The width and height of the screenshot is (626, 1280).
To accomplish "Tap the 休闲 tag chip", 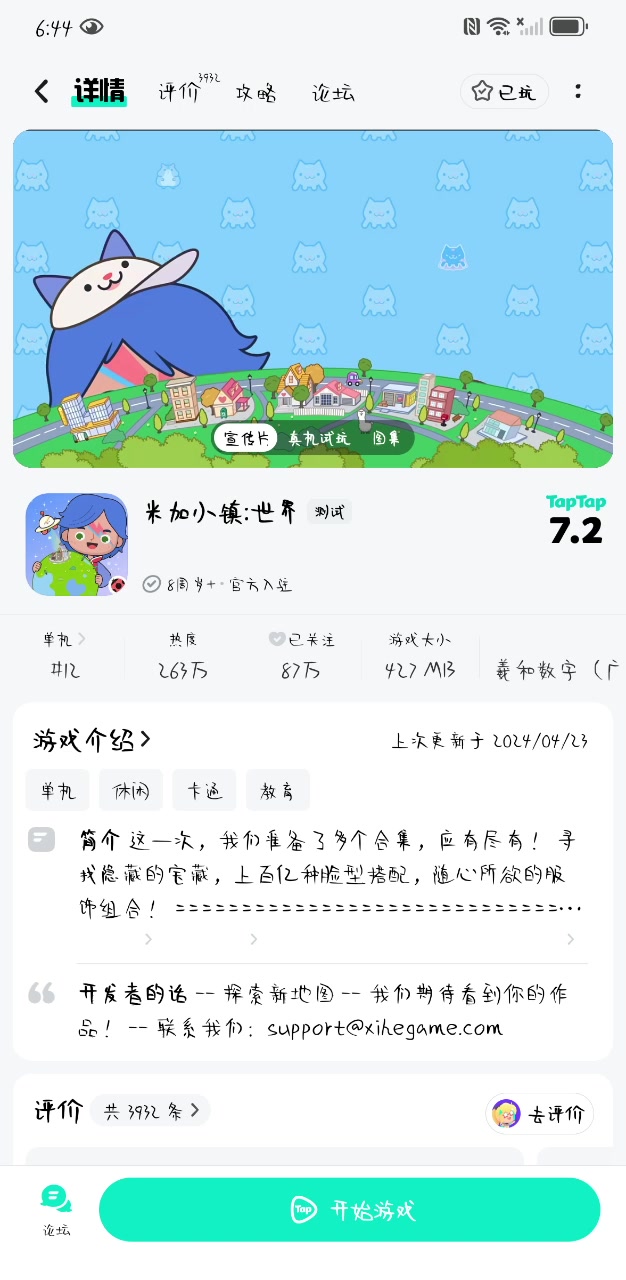I will coord(131,790).
